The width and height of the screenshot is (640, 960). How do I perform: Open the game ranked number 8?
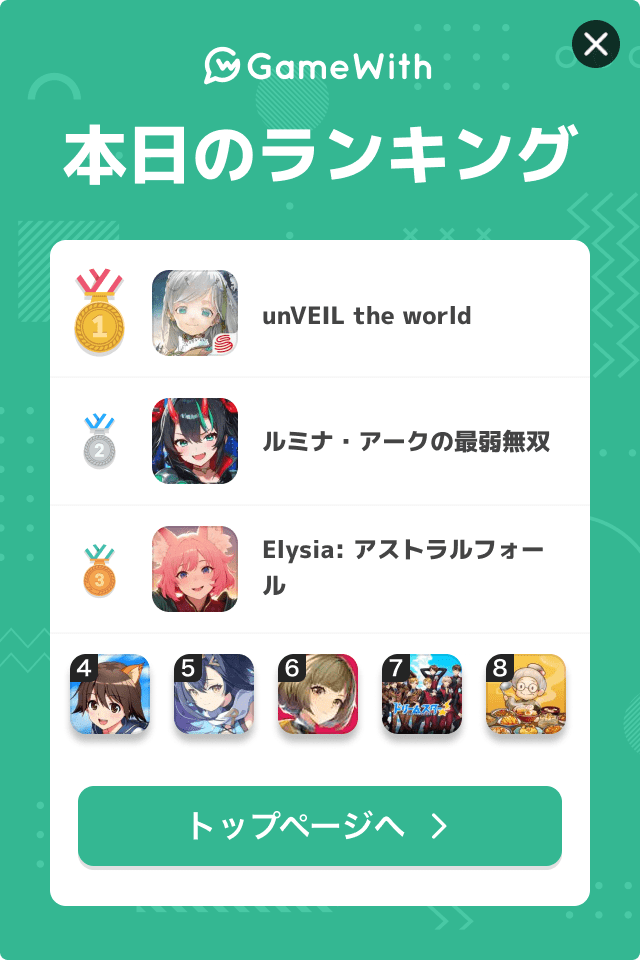[x=526, y=695]
